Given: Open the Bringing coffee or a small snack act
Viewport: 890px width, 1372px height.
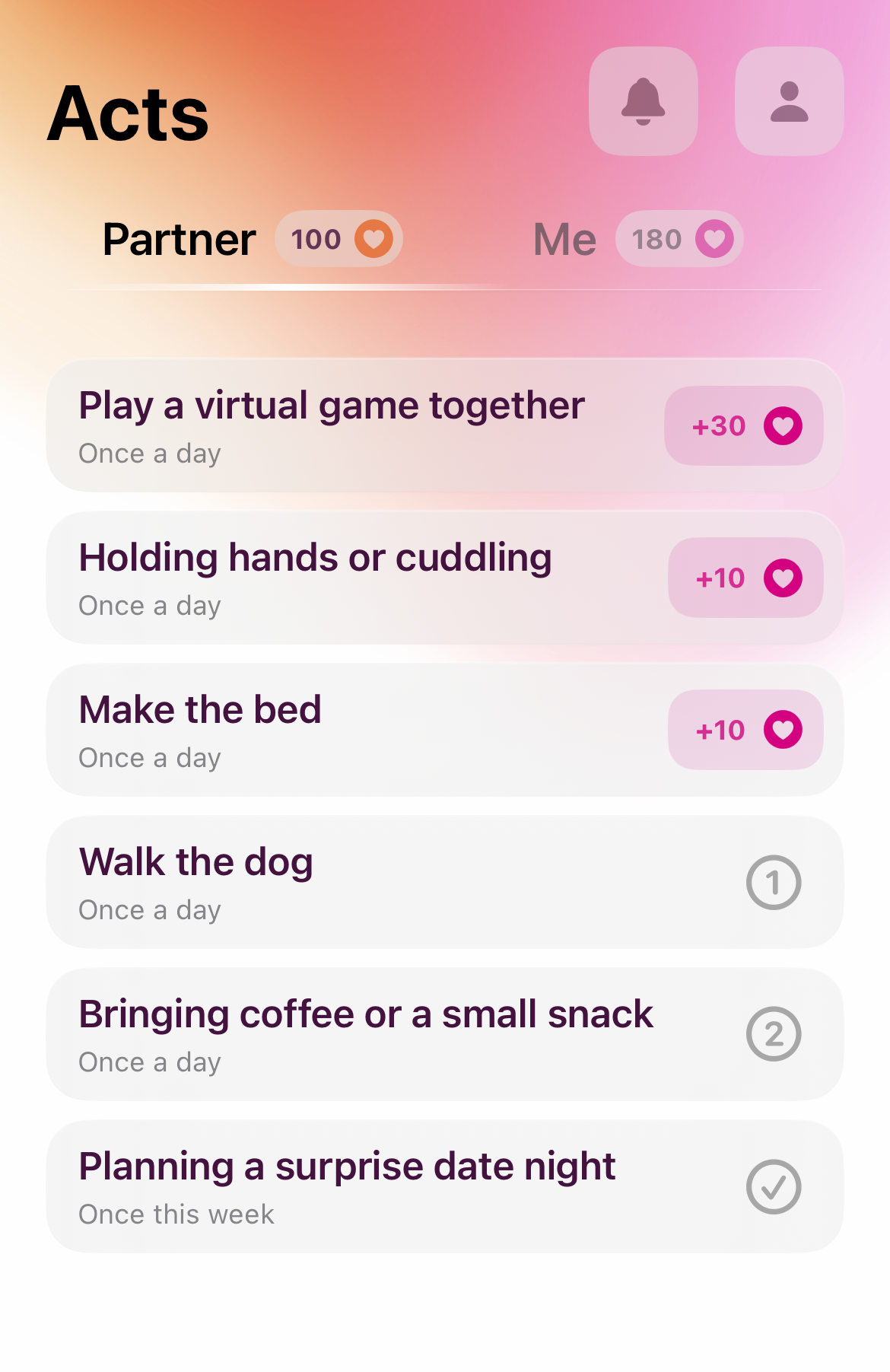Looking at the screenshot, I should (366, 1033).
